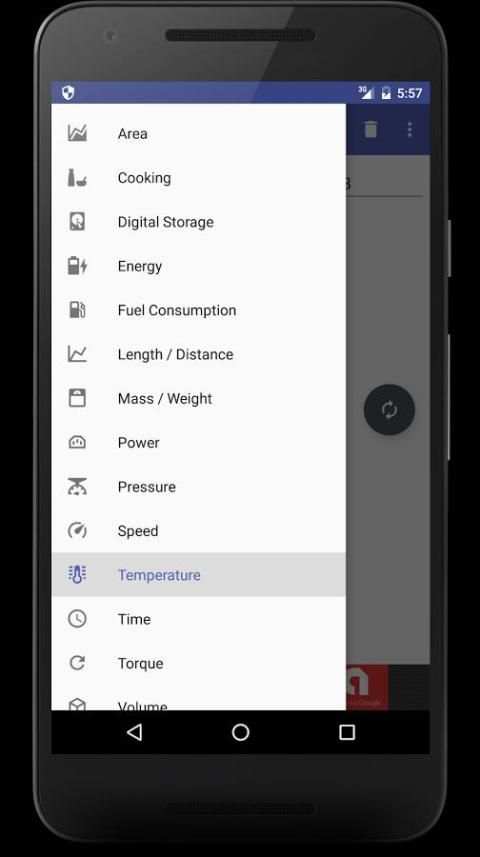Select Length / Distance
The width and height of the screenshot is (480, 857).
[198, 354]
